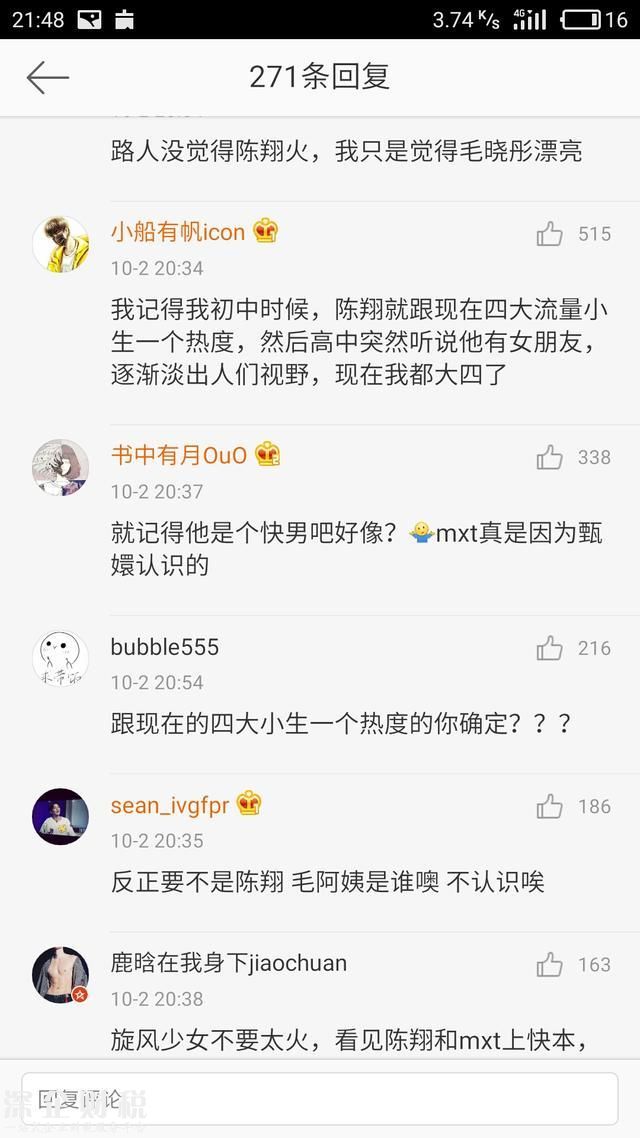Viewport: 640px width, 1138px height.
Task: View bubble555's profile avatar
Action: coord(61,658)
